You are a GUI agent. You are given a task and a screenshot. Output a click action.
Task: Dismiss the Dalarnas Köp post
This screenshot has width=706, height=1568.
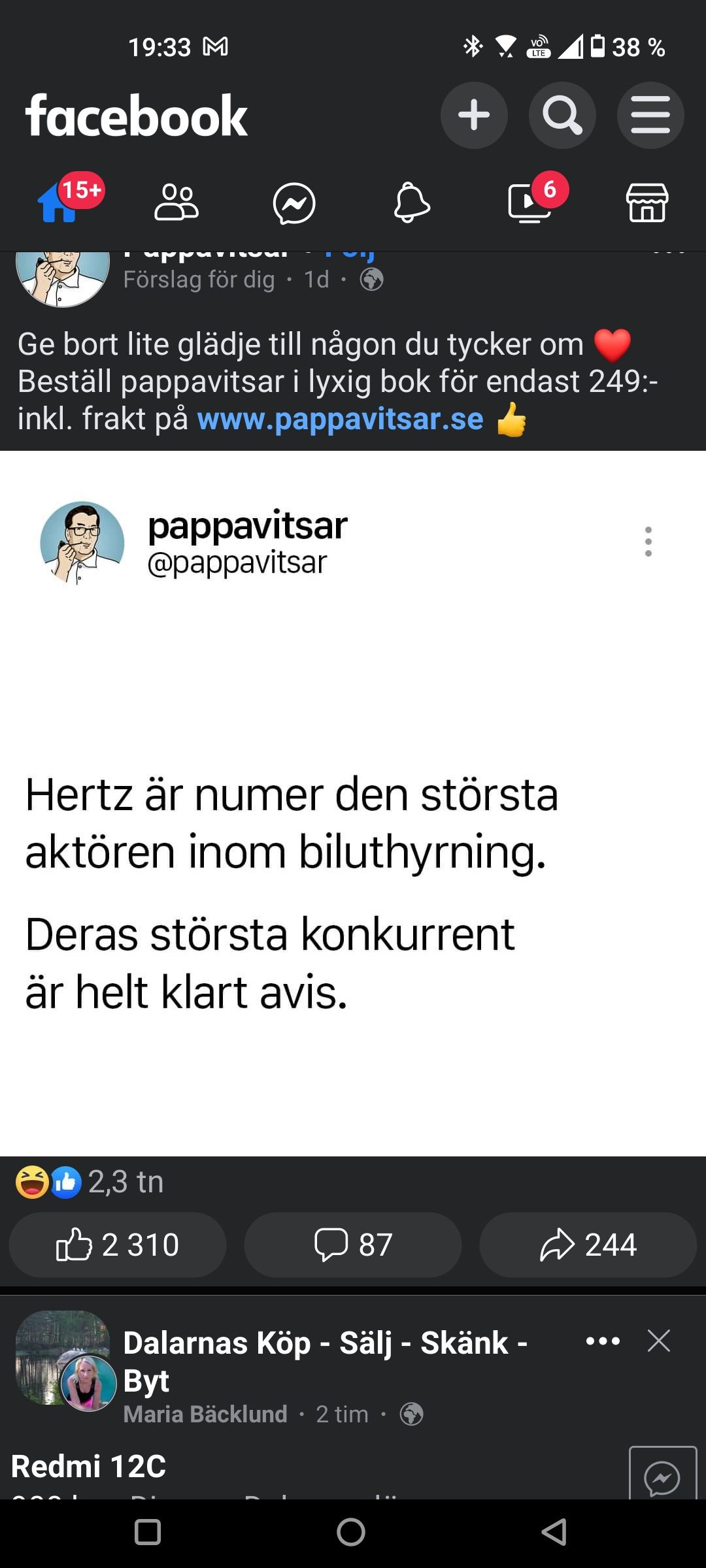click(x=659, y=1341)
